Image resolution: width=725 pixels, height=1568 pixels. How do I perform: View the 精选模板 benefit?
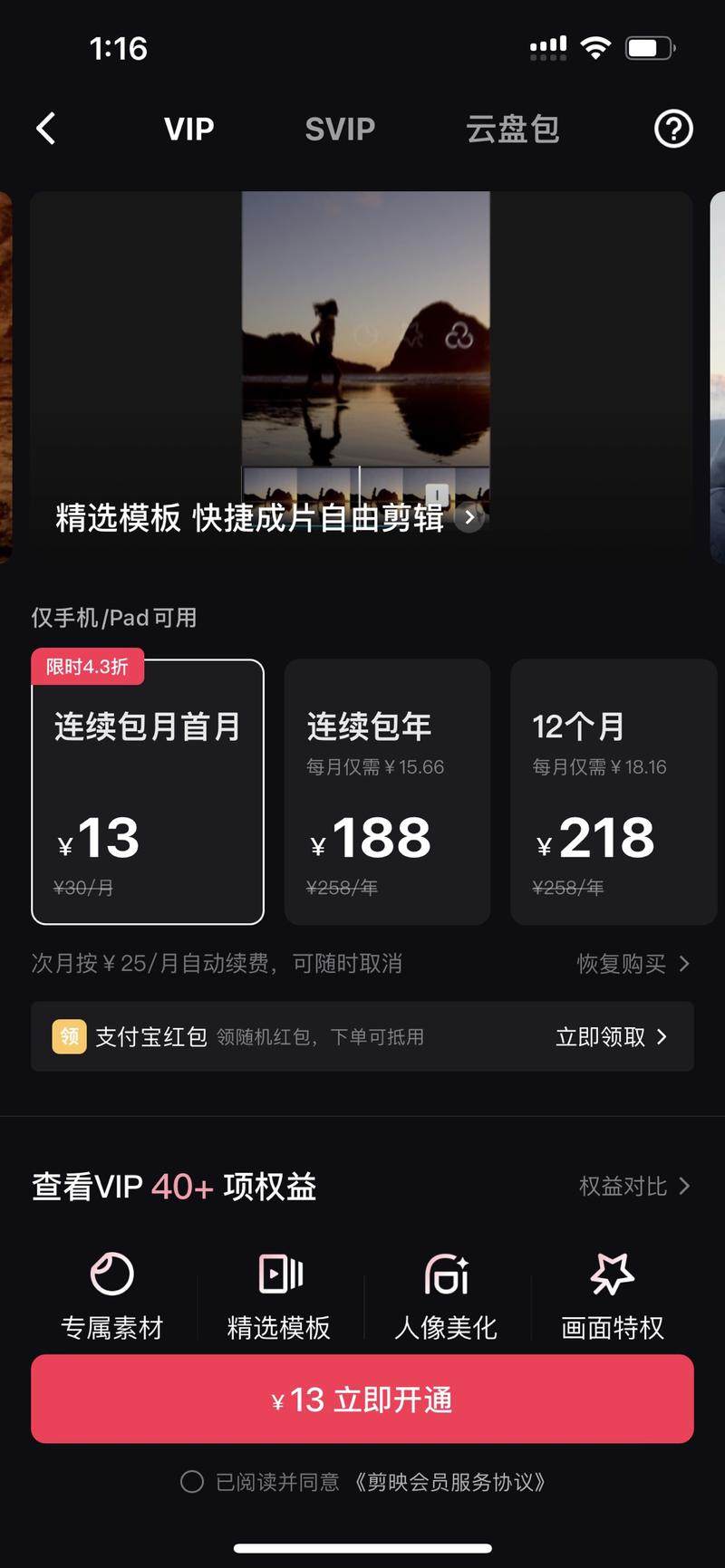click(279, 1295)
